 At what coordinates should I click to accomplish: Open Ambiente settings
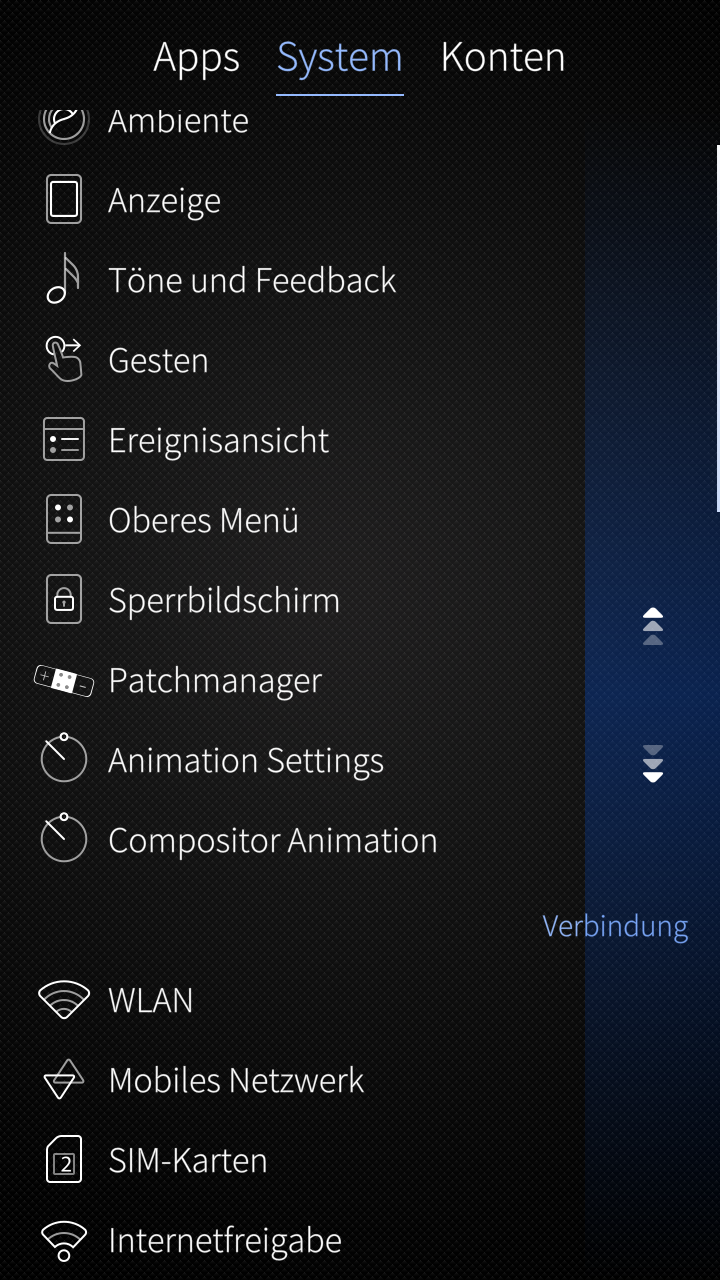tap(178, 122)
